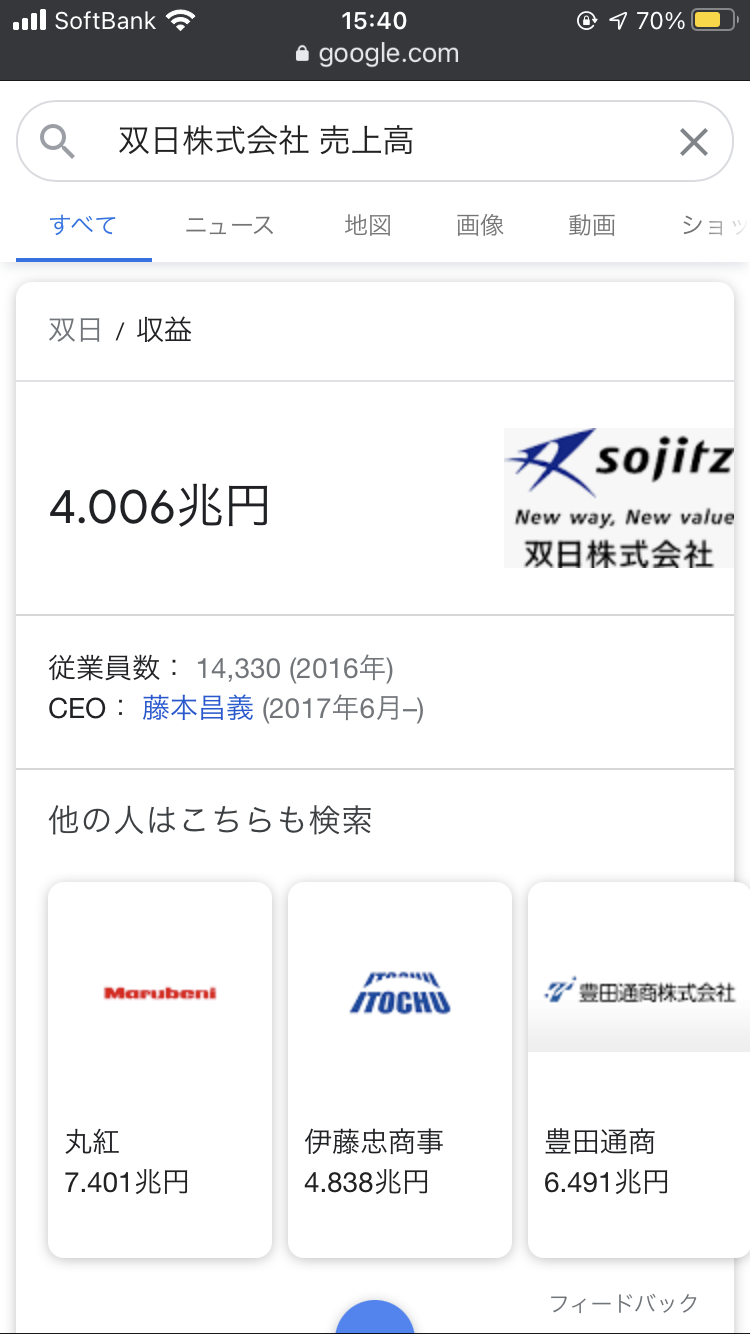This screenshot has height=1334, width=750.
Task: Open the 豊田通商 related search card
Action: coord(640,1069)
